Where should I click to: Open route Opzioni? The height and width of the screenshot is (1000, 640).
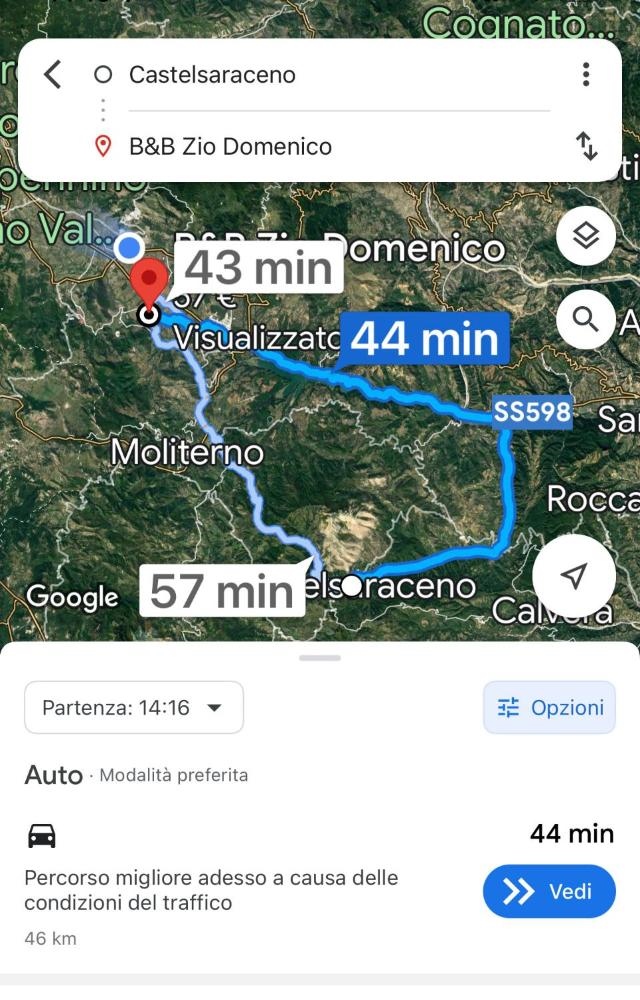point(549,708)
